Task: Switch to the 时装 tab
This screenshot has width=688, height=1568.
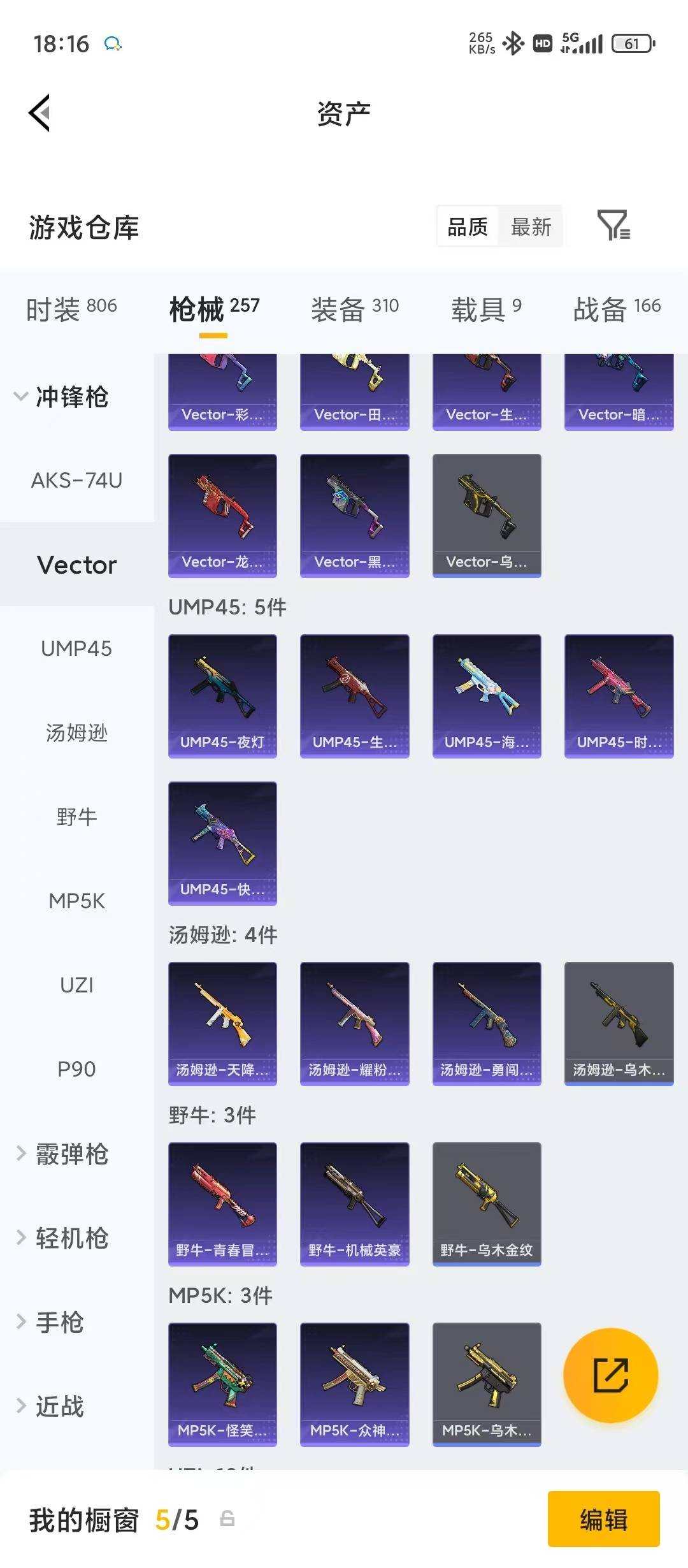Action: 71,309
